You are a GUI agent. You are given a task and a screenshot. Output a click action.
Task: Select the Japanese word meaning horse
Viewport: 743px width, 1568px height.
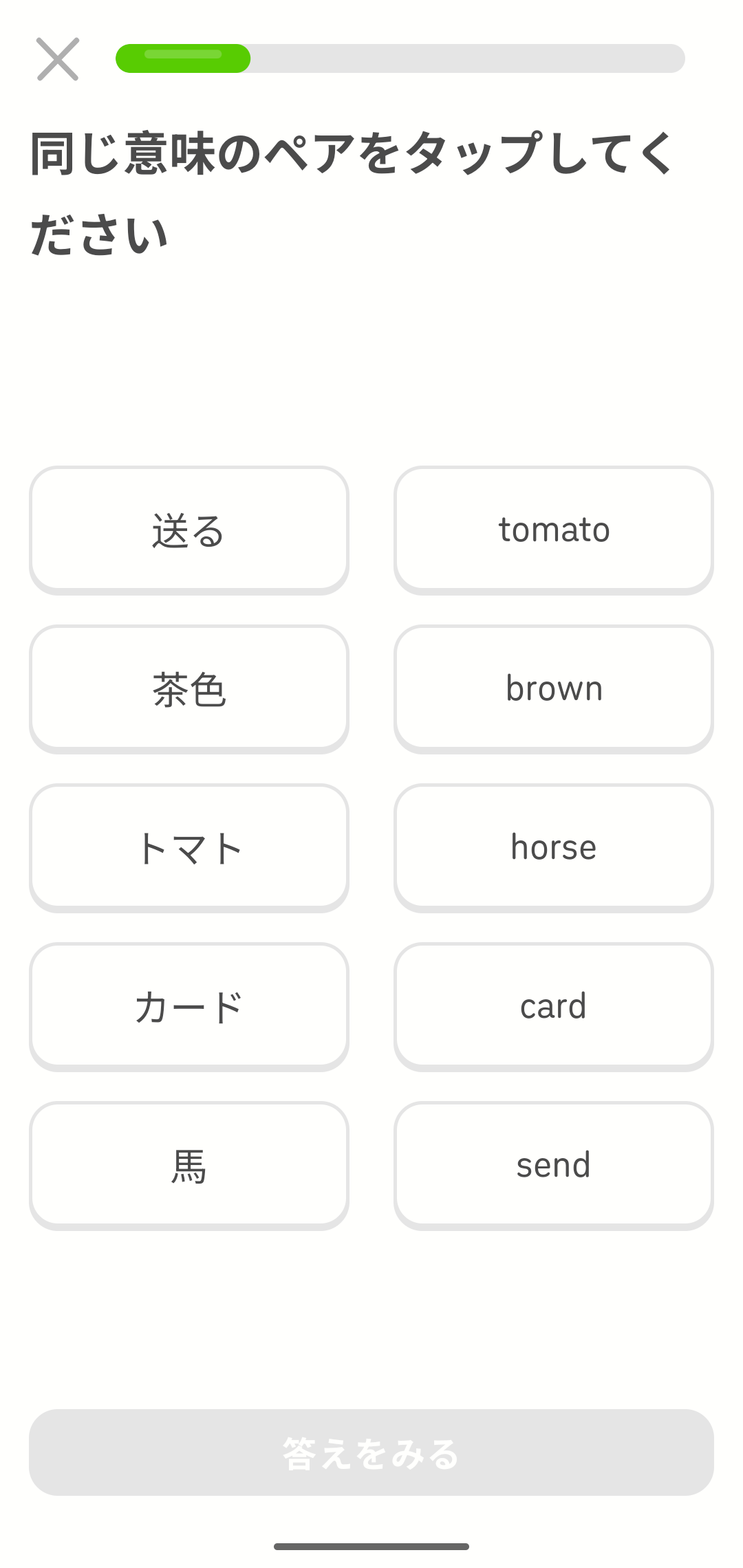pos(189,1164)
